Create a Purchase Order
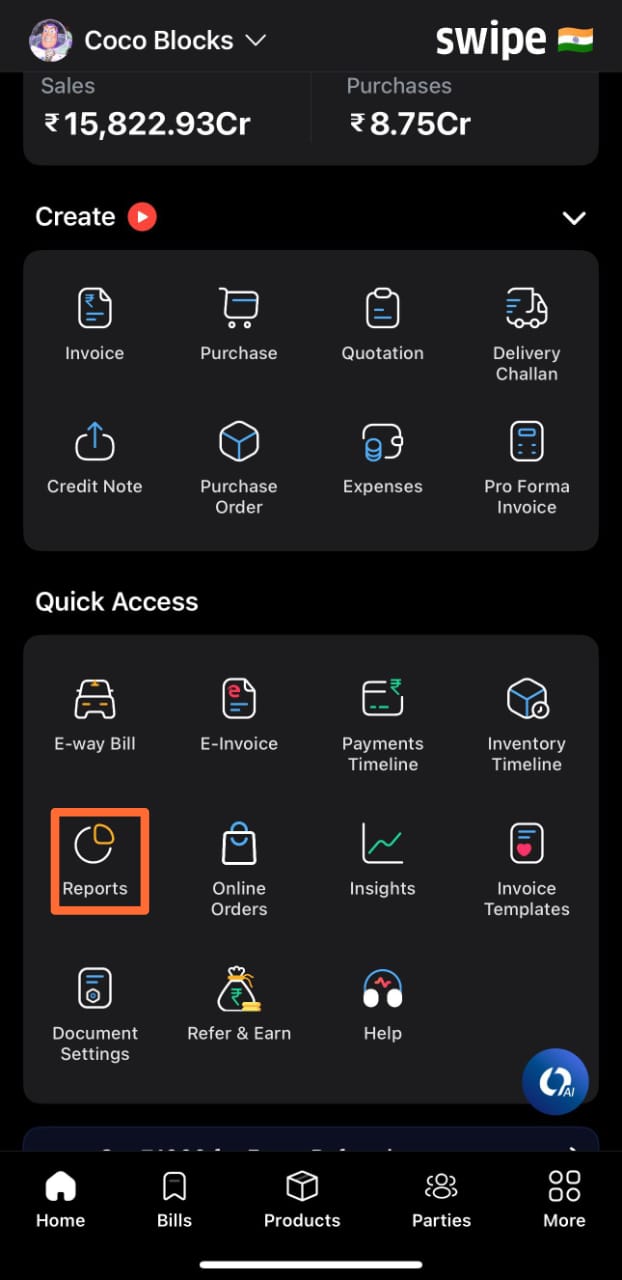The width and height of the screenshot is (622, 1280). pos(239,468)
